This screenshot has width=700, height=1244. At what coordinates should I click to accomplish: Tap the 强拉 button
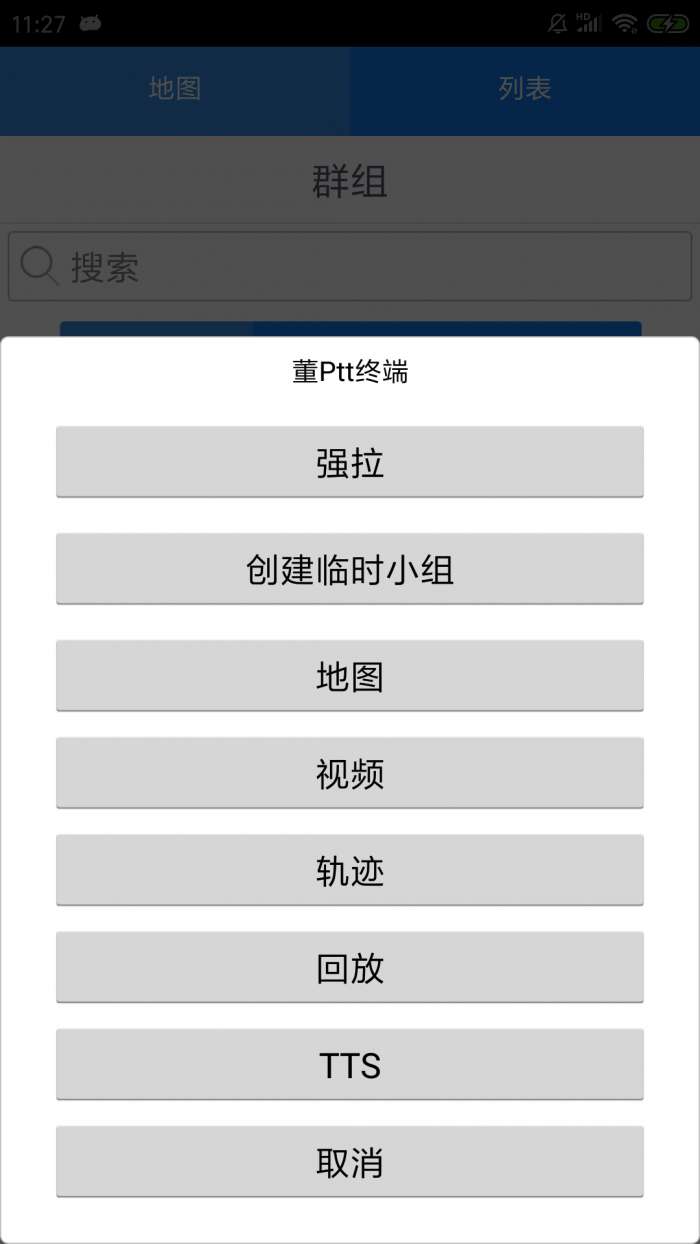pyautogui.click(x=350, y=462)
